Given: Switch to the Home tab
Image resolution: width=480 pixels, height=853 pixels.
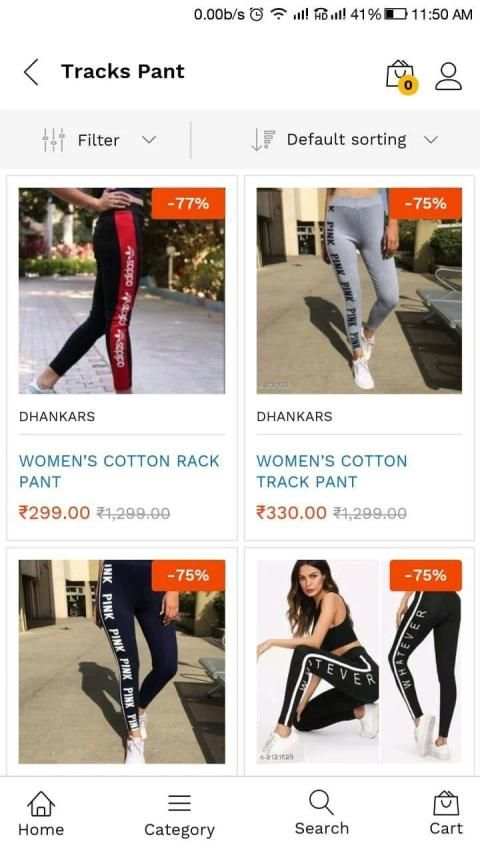Looking at the screenshot, I should [41, 814].
